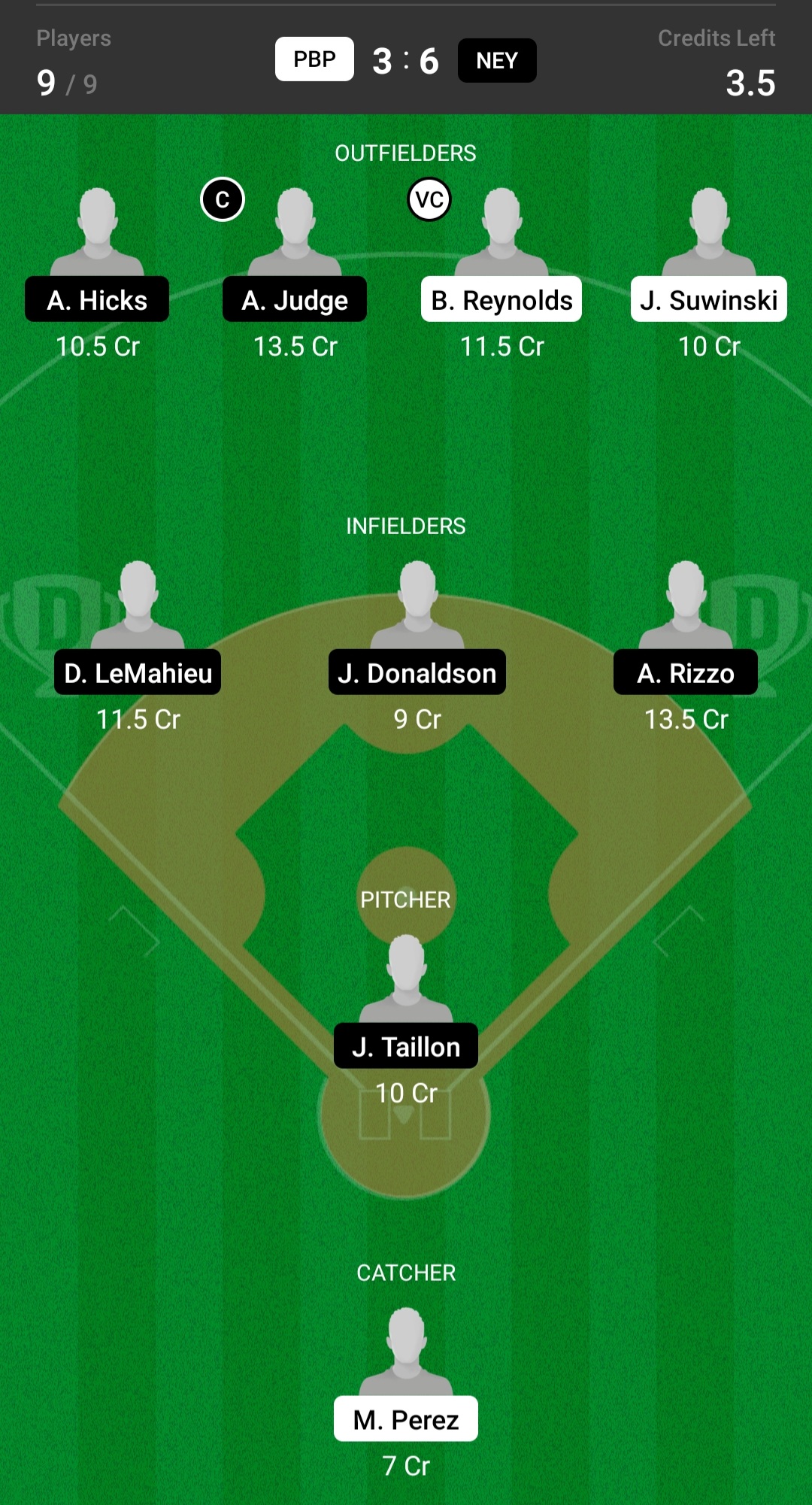Image resolution: width=812 pixels, height=1505 pixels.
Task: Tap J. Suwinski outfielder card
Action: click(x=708, y=299)
